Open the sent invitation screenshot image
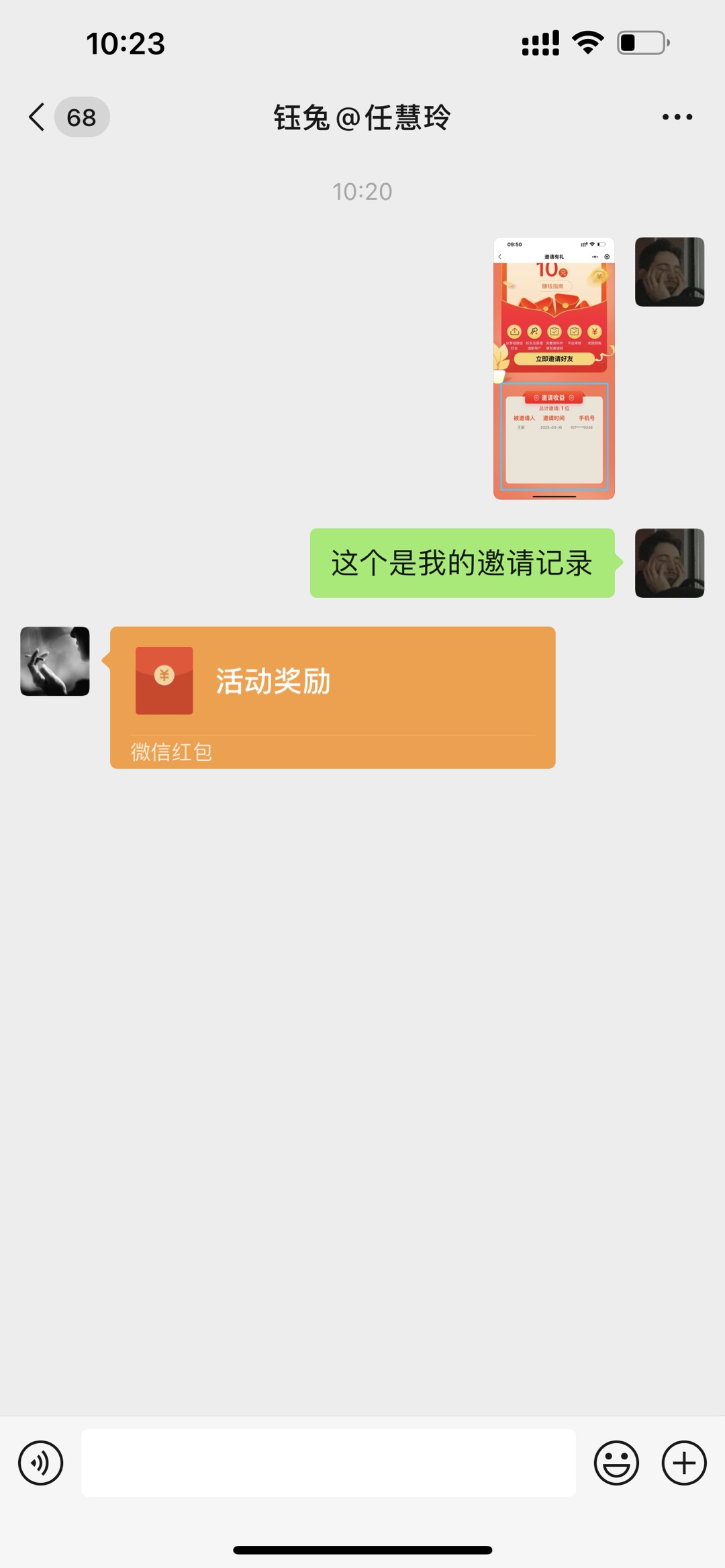 (x=554, y=368)
